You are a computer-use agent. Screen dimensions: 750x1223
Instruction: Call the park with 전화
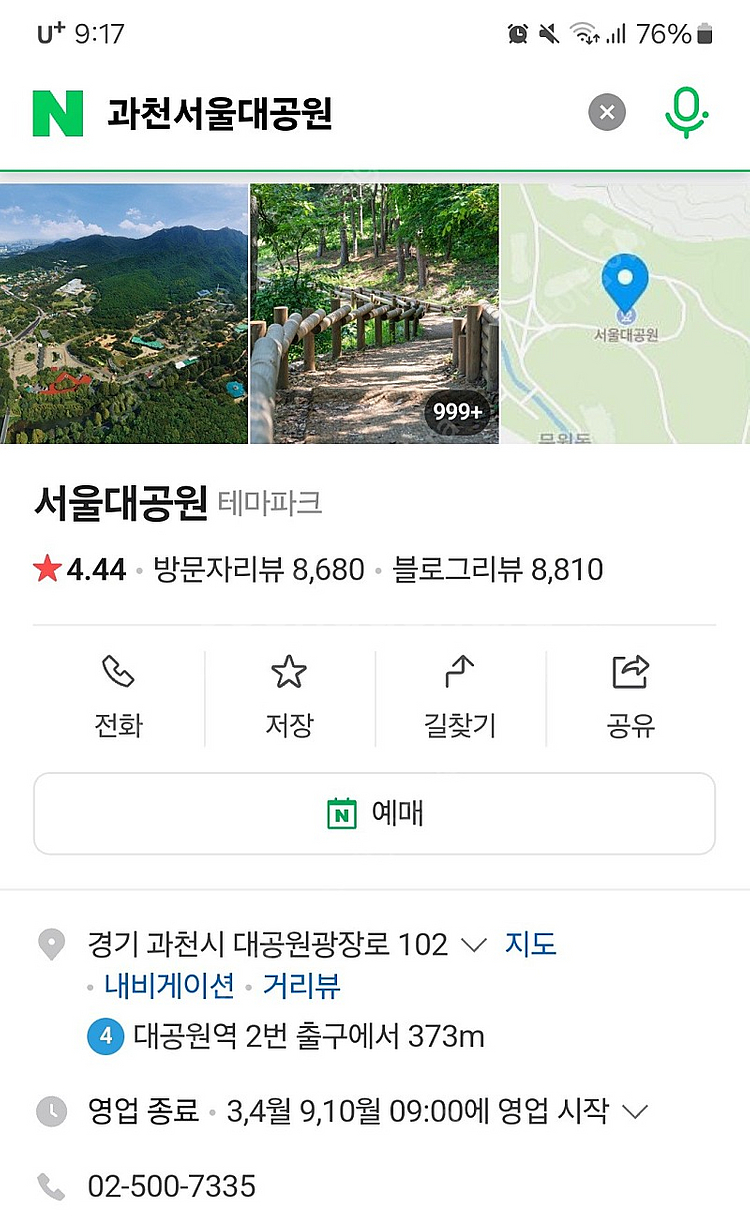(118, 697)
